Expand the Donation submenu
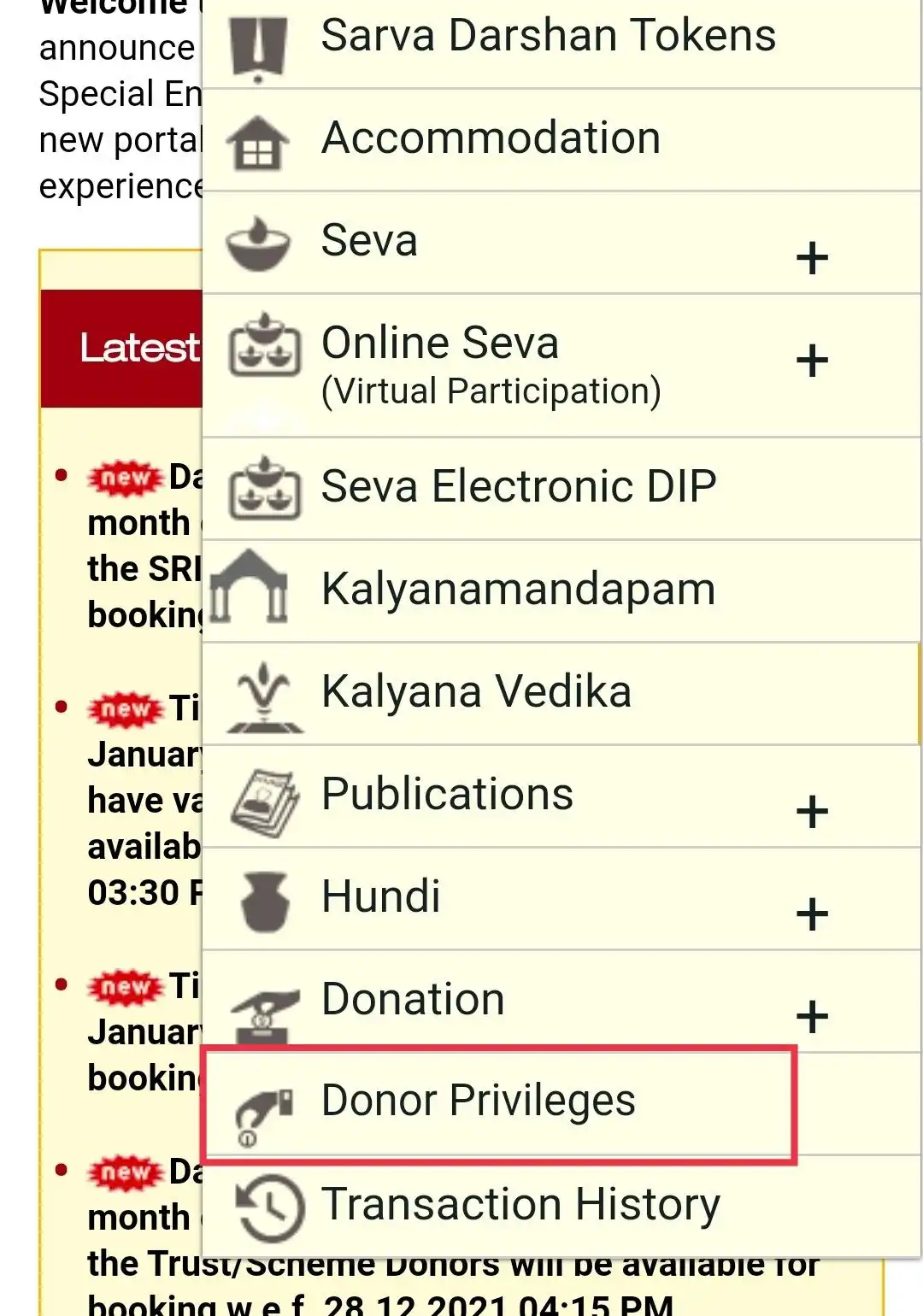923x1316 pixels. pyautogui.click(x=812, y=1017)
